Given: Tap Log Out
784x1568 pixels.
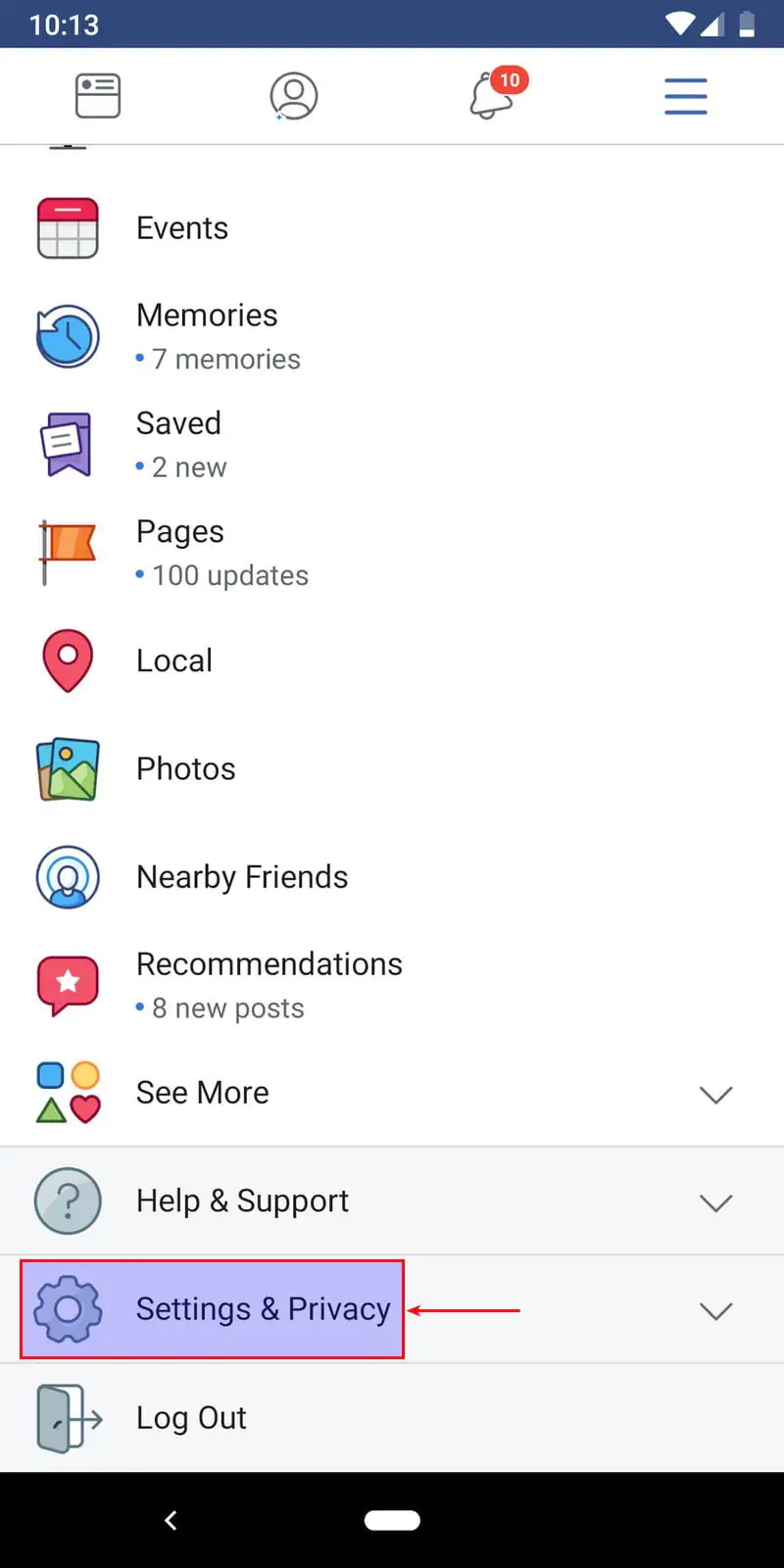Looking at the screenshot, I should pos(191,1418).
